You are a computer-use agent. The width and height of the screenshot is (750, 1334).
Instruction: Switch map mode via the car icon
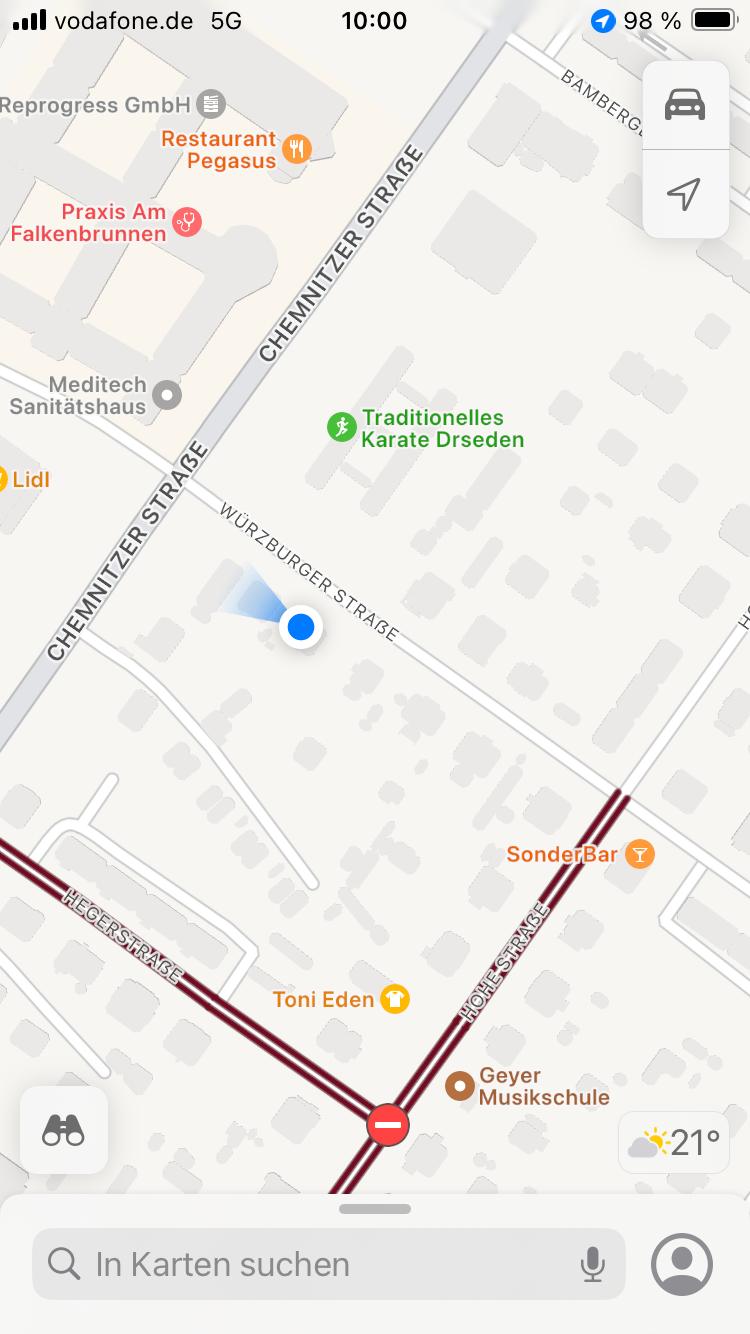(685, 105)
